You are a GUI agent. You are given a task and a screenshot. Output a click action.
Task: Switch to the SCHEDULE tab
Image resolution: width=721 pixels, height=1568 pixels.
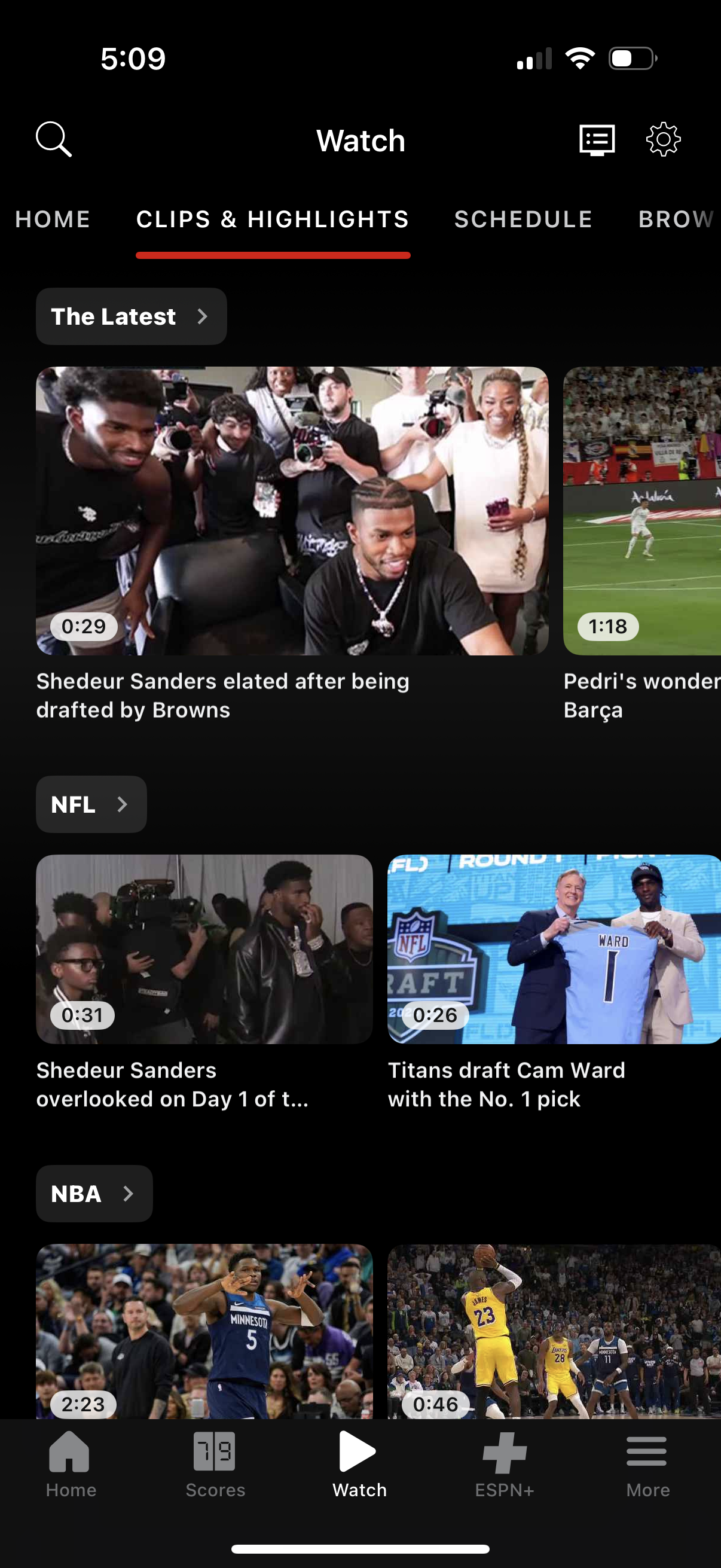(523, 219)
